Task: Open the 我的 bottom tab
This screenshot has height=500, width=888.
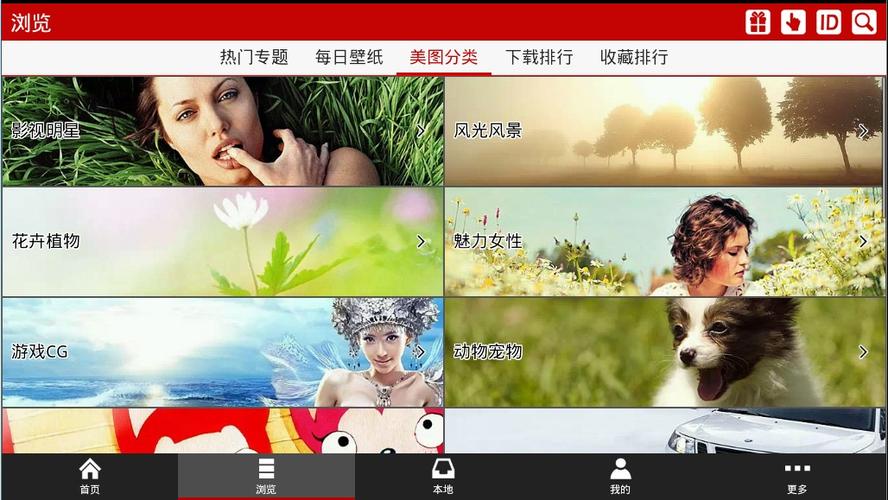Action: point(620,476)
